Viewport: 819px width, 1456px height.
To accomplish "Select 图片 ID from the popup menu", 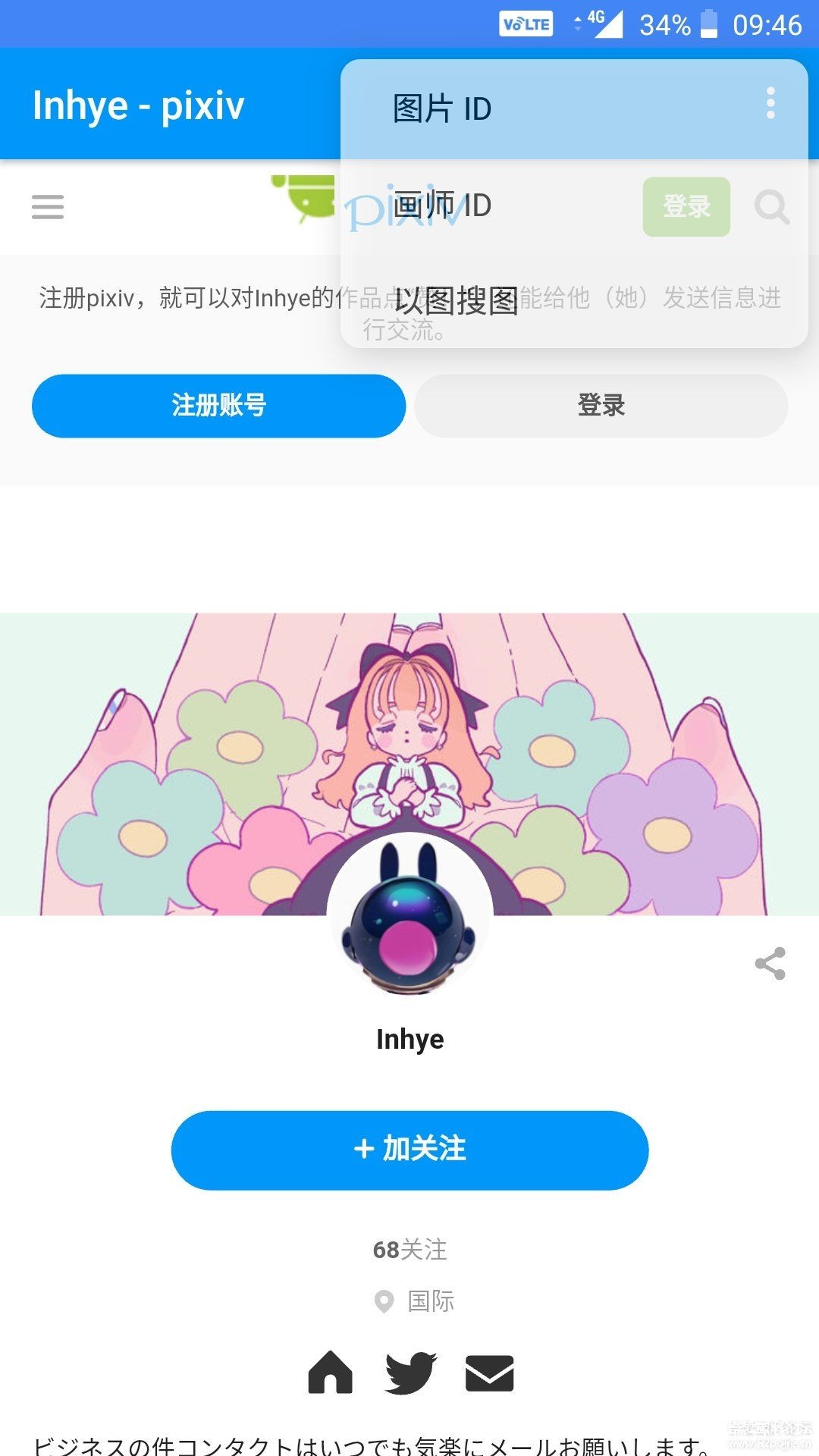I will (x=442, y=109).
